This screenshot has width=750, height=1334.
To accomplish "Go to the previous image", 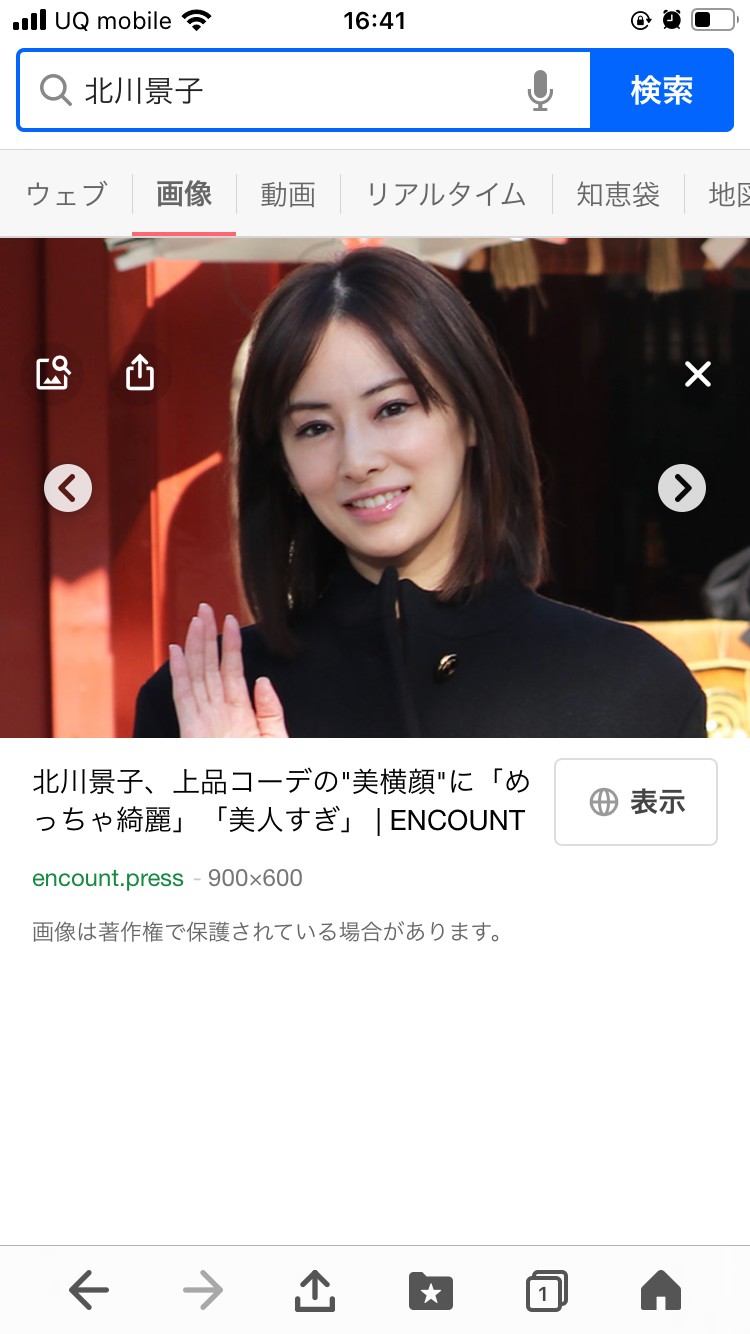I will 68,488.
